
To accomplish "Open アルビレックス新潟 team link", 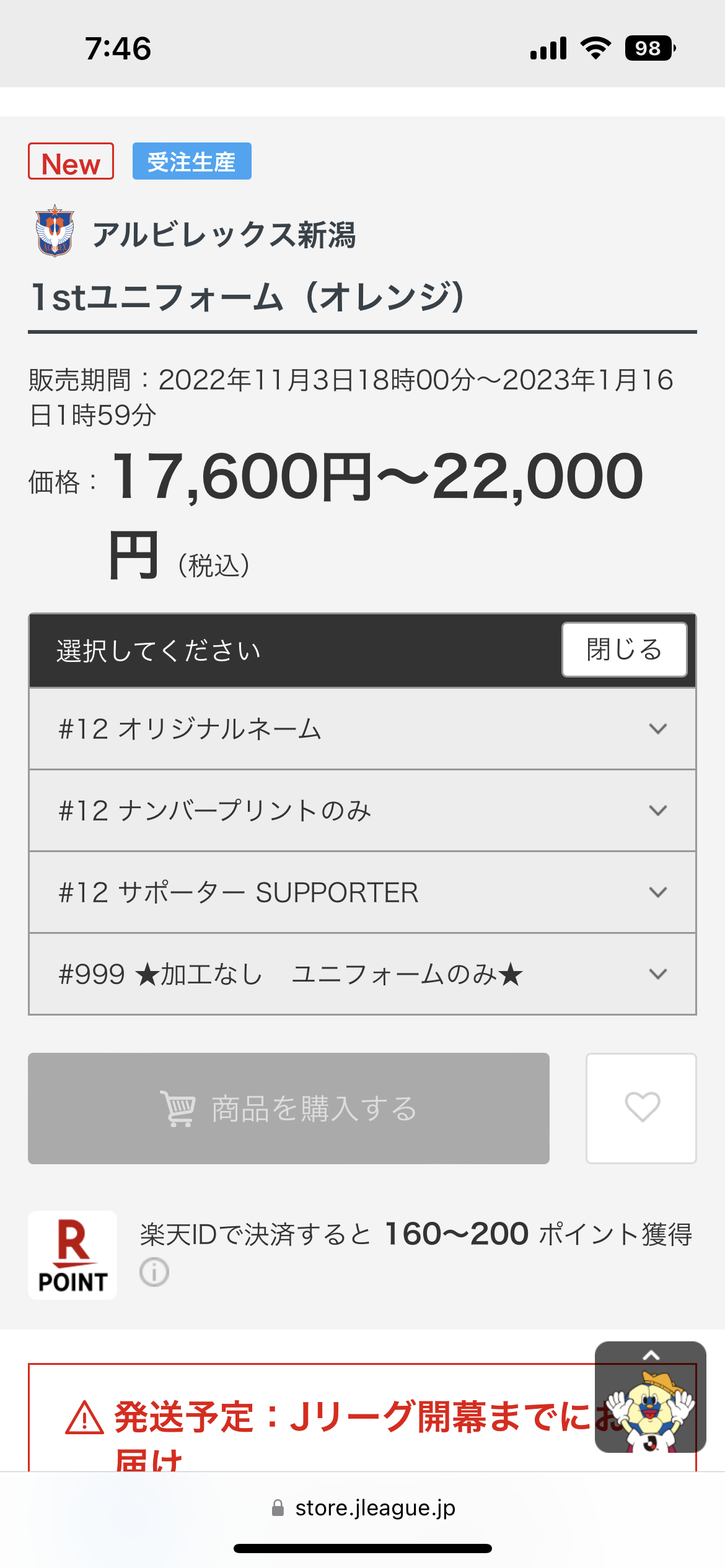I will pos(195,233).
